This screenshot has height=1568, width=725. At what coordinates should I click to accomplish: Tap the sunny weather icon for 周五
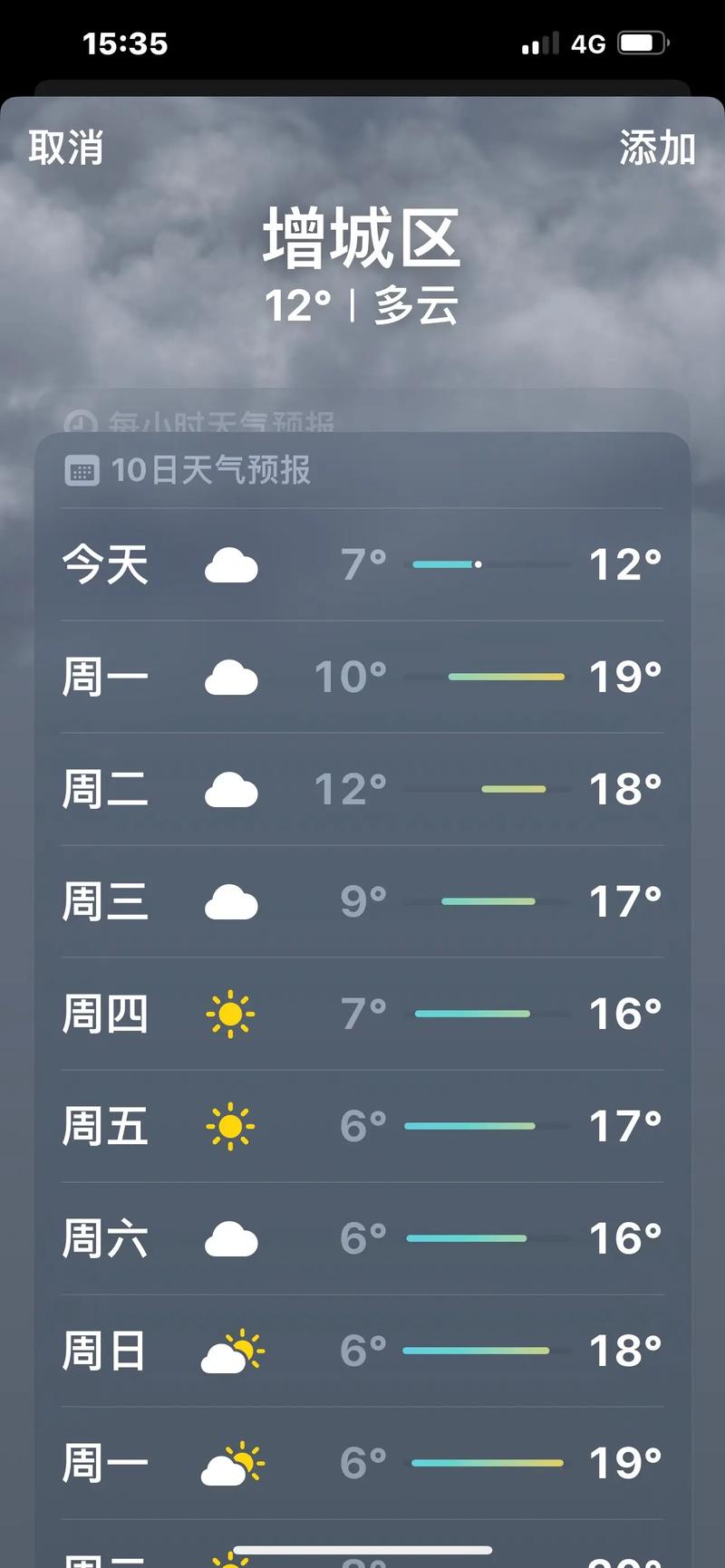(230, 1126)
